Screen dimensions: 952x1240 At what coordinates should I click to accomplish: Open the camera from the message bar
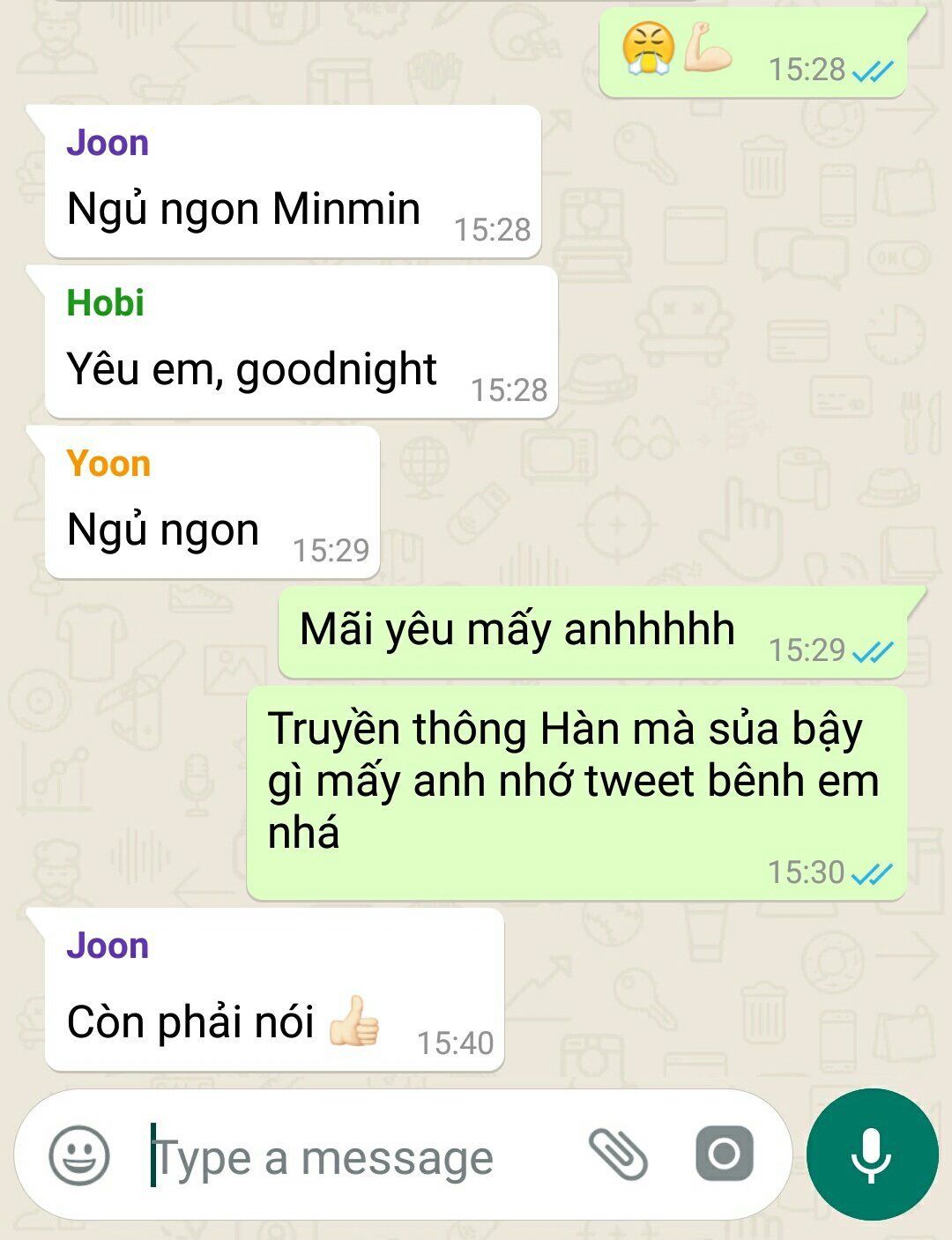coord(724,1154)
